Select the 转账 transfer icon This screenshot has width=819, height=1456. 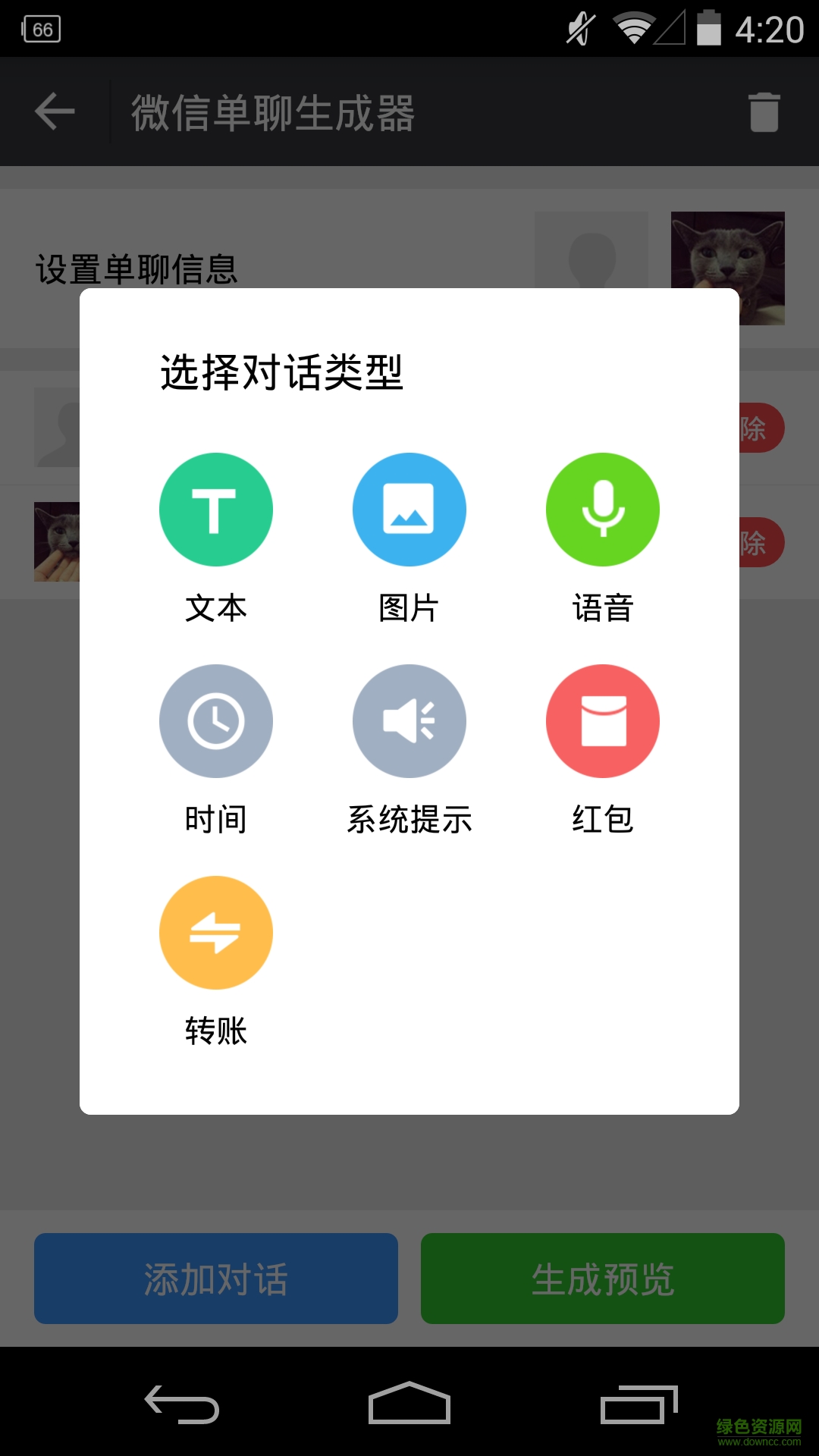click(x=215, y=932)
